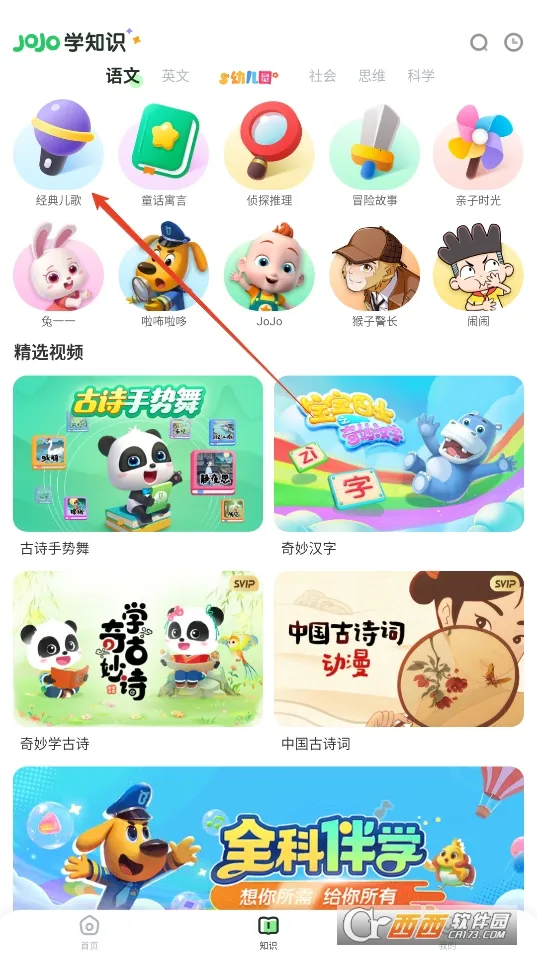Switch to the 社会 tab
Screen dimensions: 537x955
pos(322,76)
